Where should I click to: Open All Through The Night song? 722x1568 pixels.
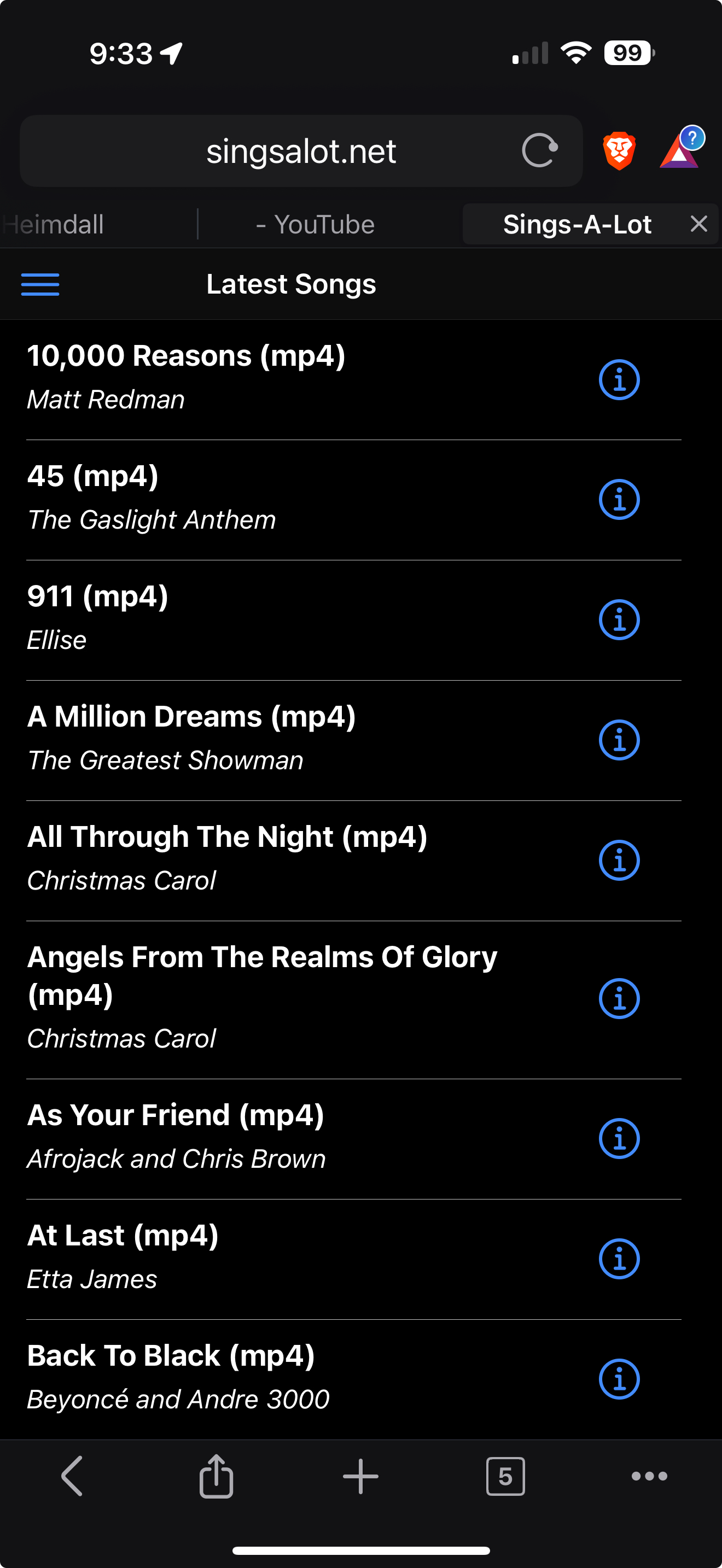227,858
